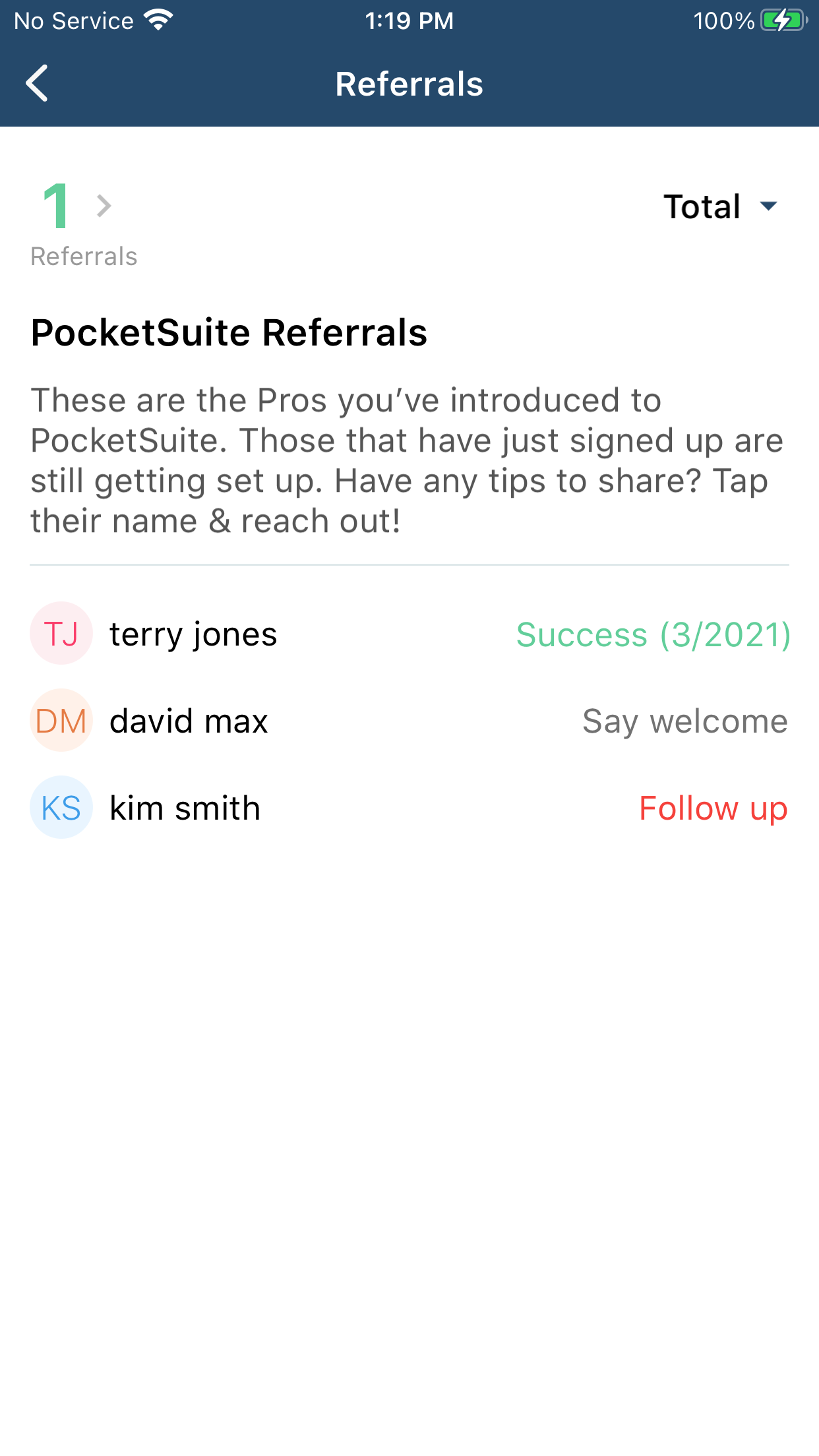819x1456 pixels.
Task: Say welcome to david max
Action: (685, 721)
